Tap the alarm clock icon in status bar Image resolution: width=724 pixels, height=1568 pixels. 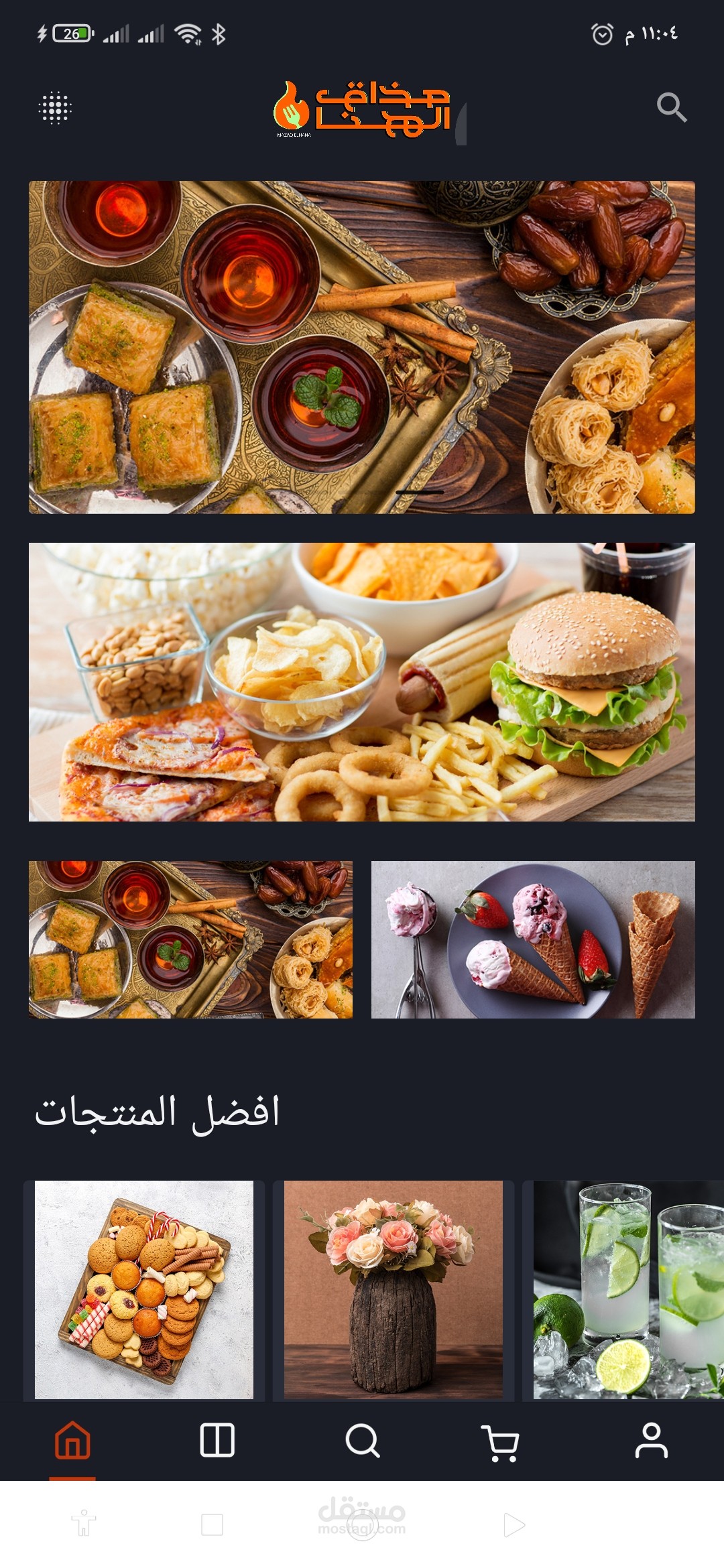click(x=603, y=35)
